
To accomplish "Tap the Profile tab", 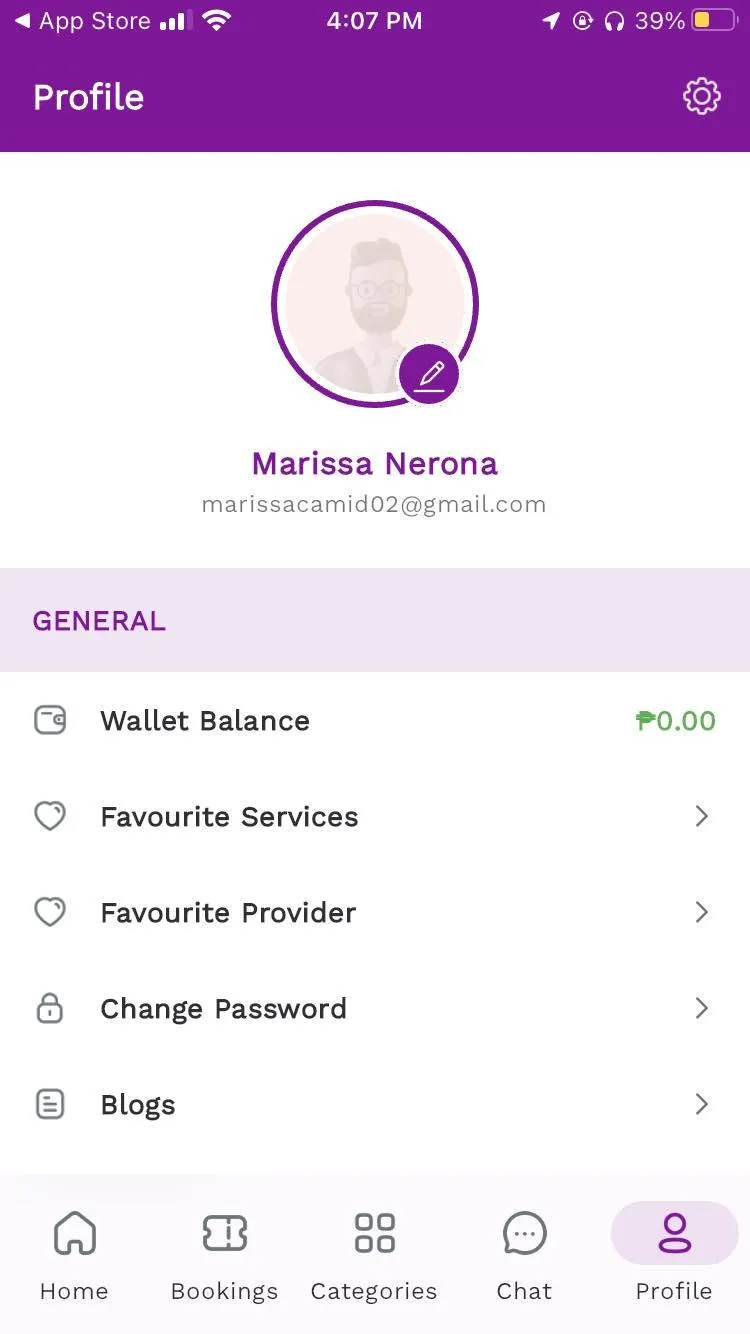I will (x=674, y=1254).
